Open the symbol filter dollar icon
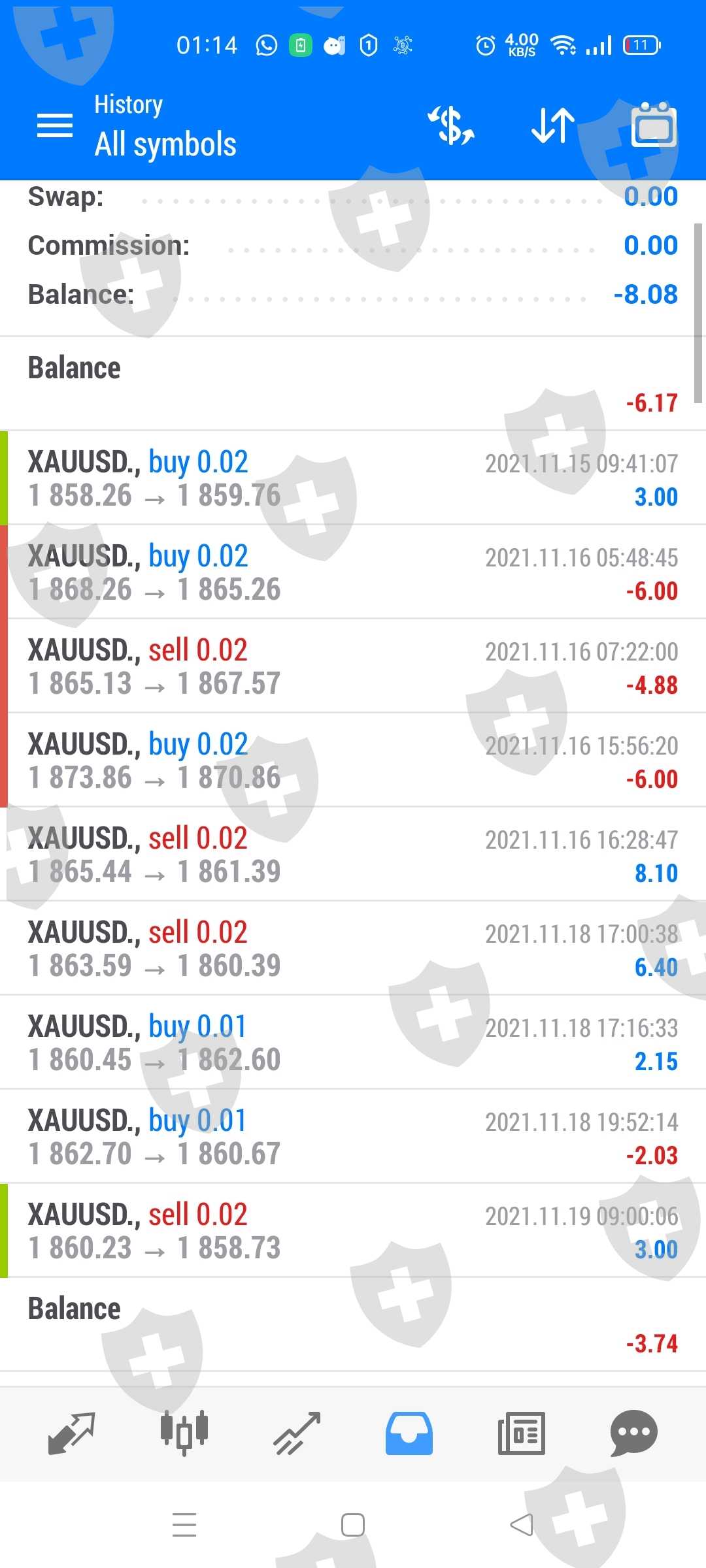The height and width of the screenshot is (1568, 706). (451, 125)
